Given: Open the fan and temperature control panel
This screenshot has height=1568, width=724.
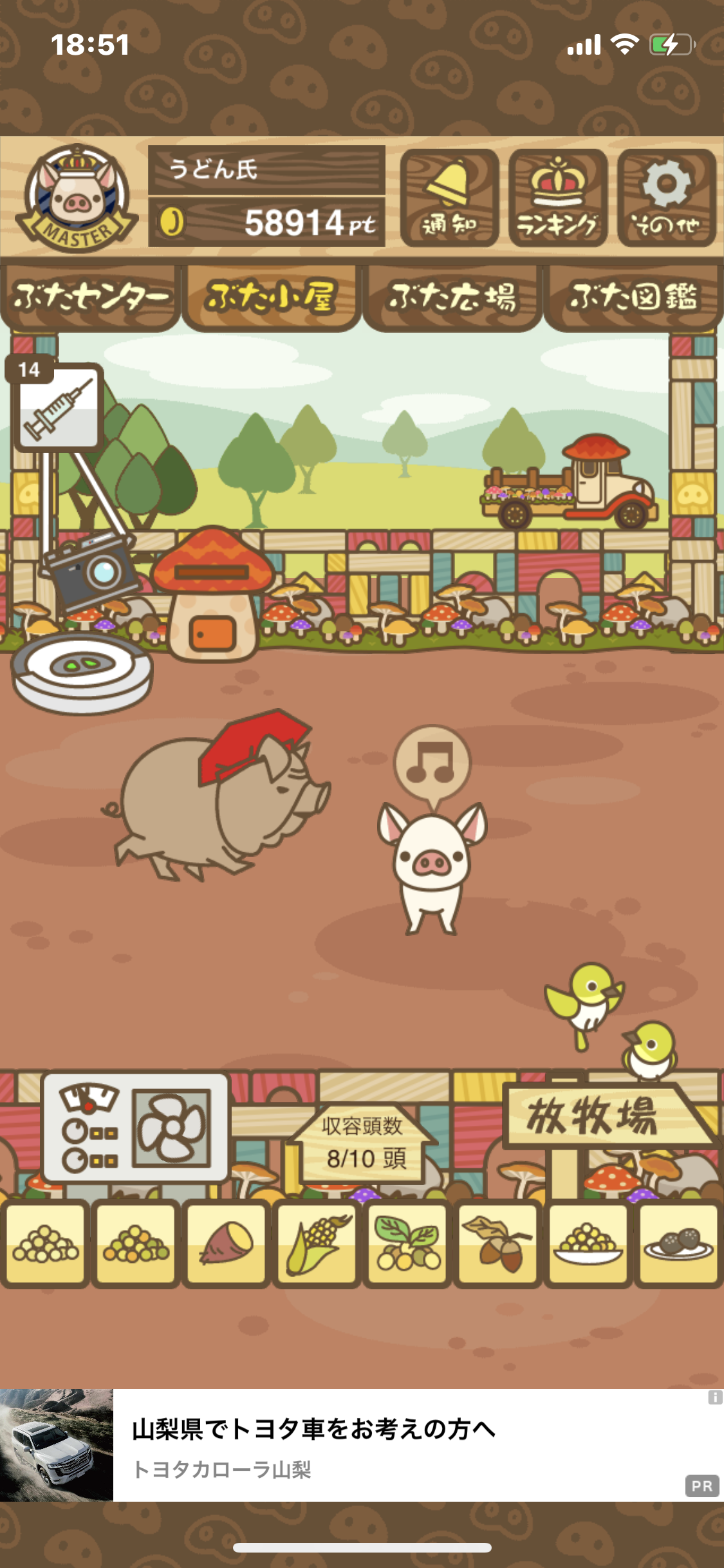Looking at the screenshot, I should 136,1127.
